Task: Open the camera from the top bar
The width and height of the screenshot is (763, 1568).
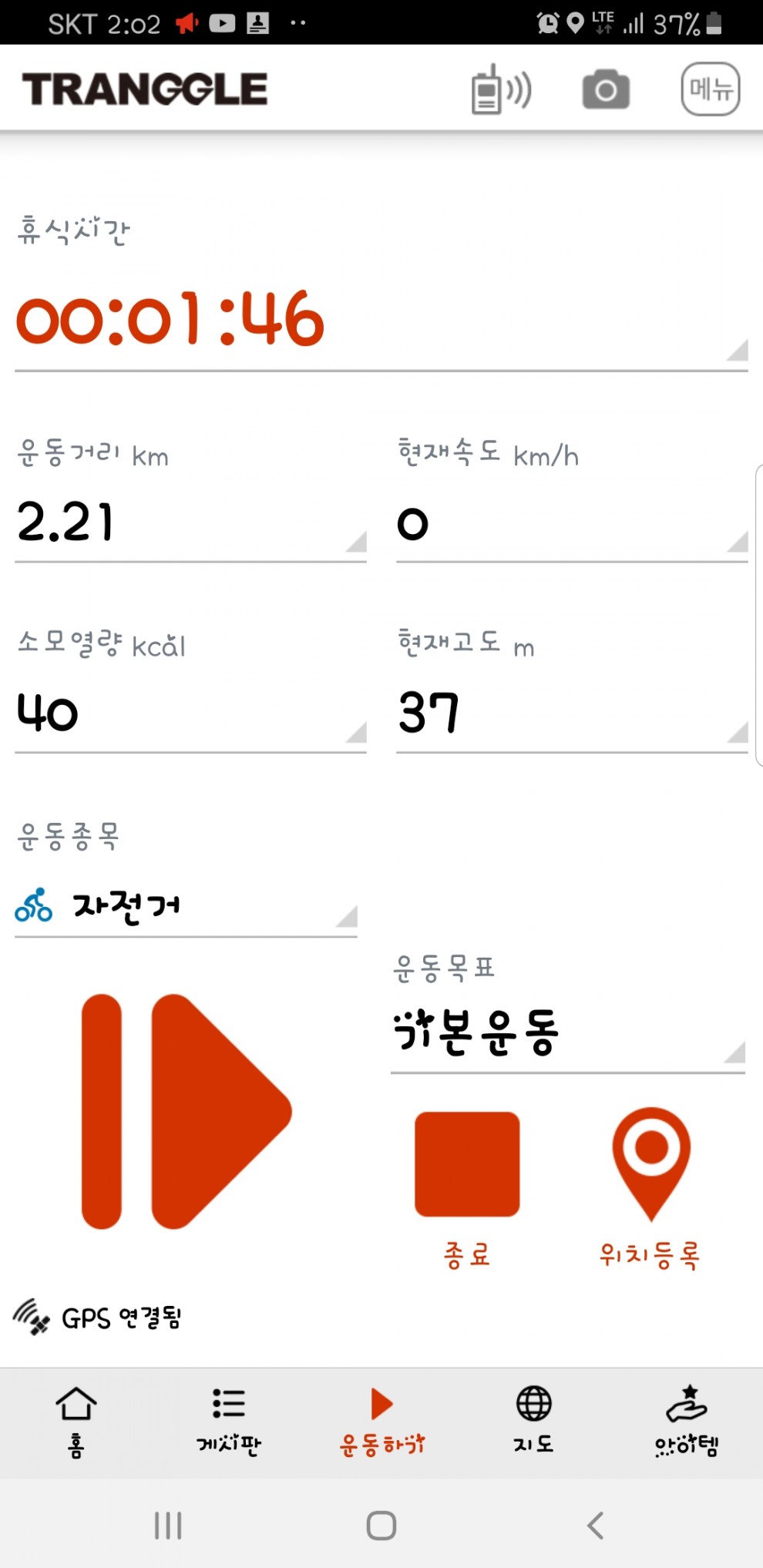Action: pyautogui.click(x=606, y=89)
